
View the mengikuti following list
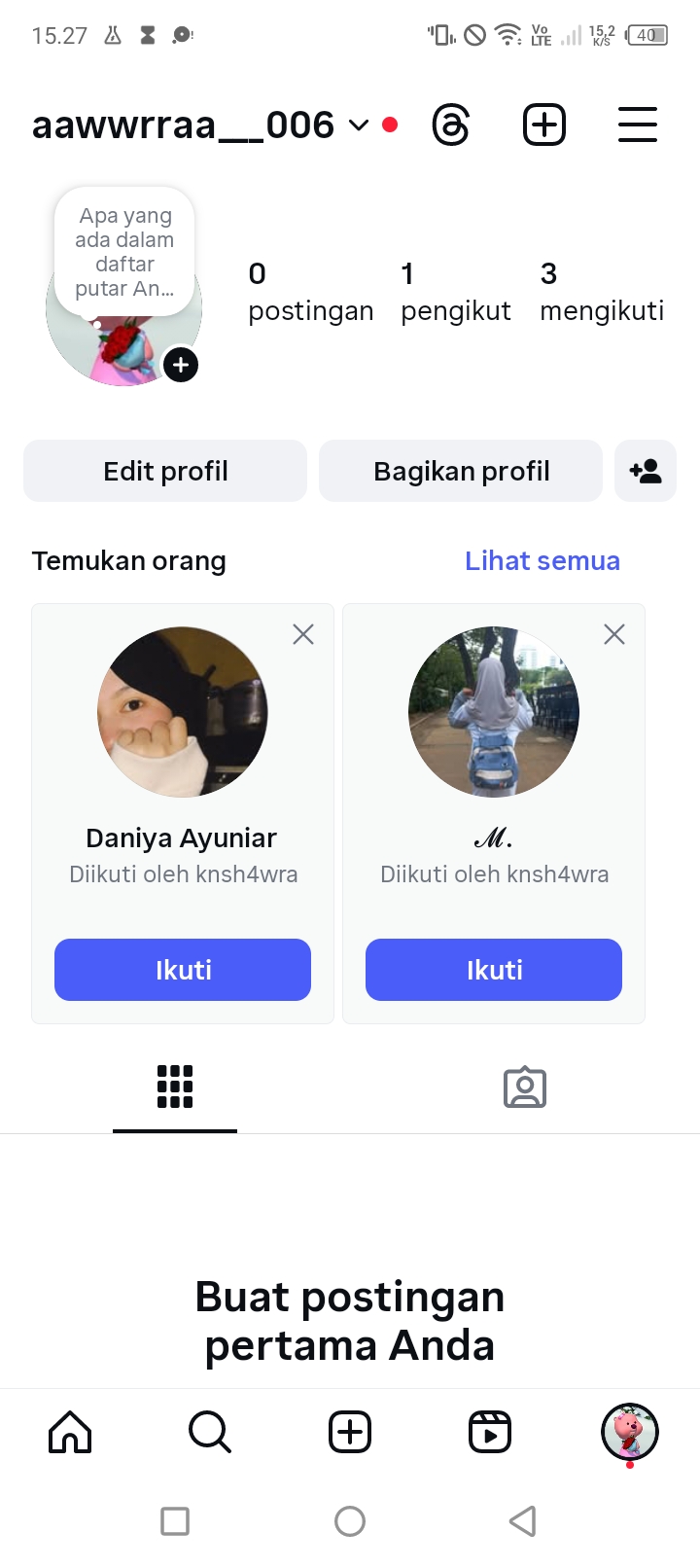602,292
